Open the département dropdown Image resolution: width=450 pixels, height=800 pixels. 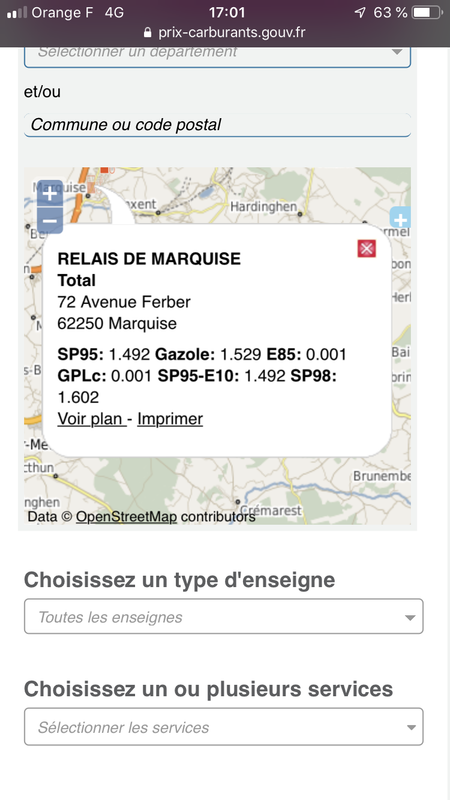(217, 56)
